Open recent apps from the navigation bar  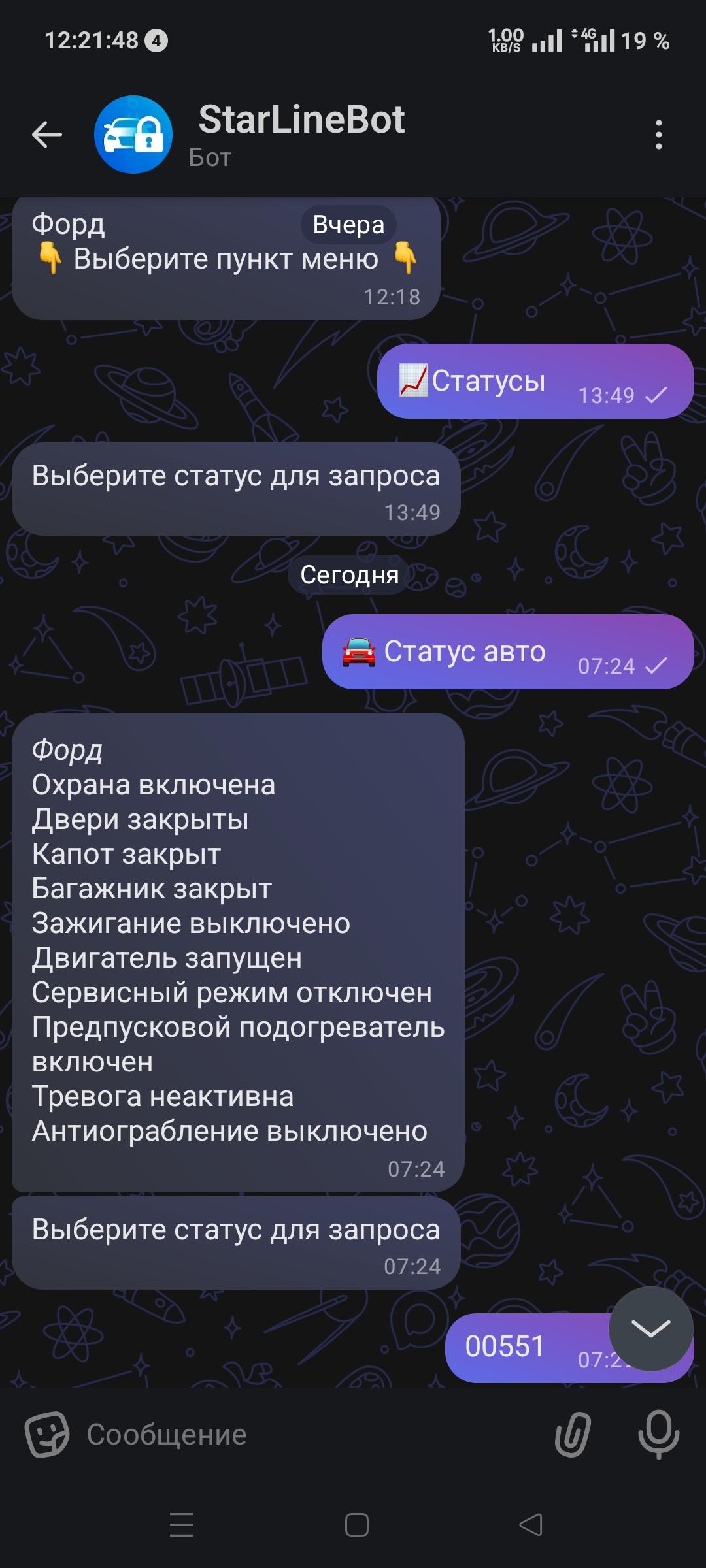[x=182, y=1526]
